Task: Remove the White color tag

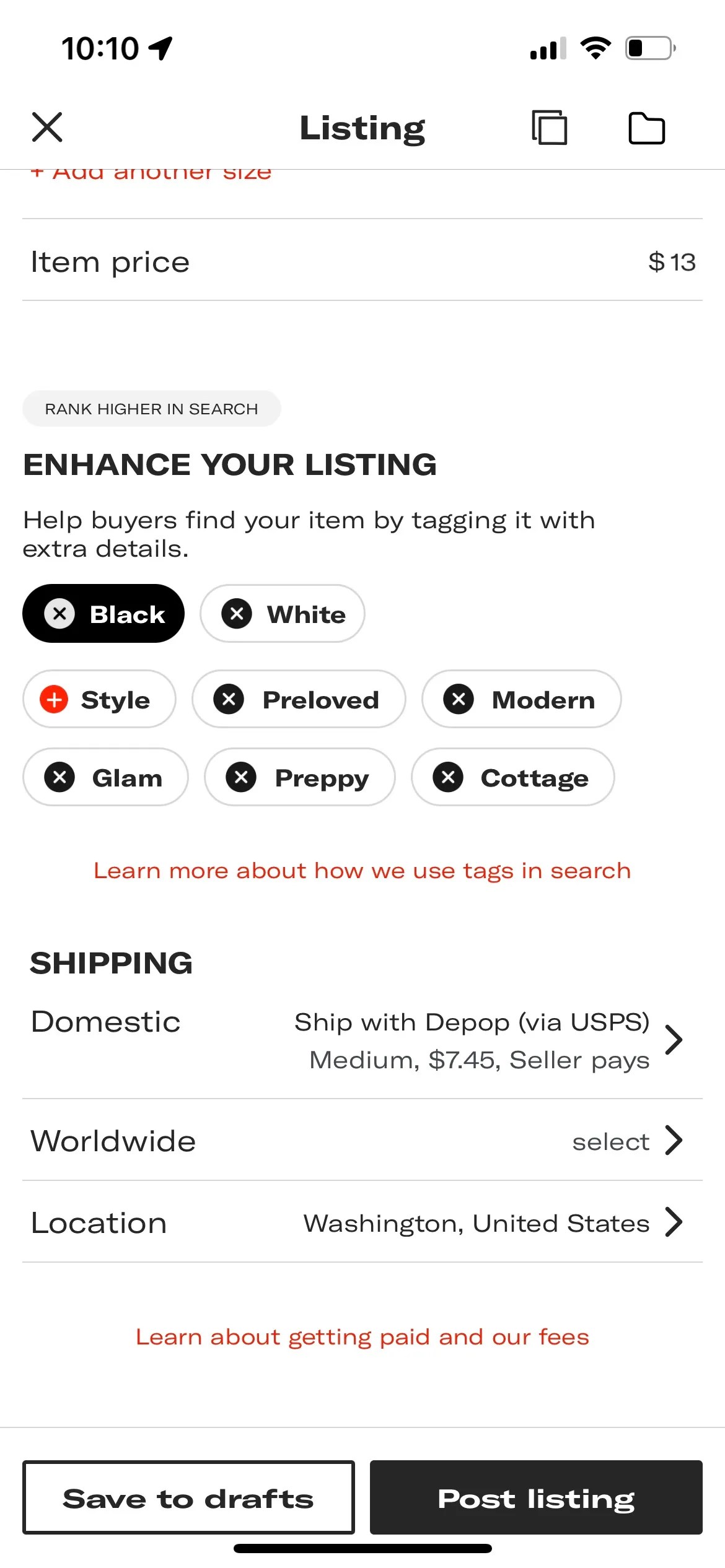Action: (x=237, y=614)
